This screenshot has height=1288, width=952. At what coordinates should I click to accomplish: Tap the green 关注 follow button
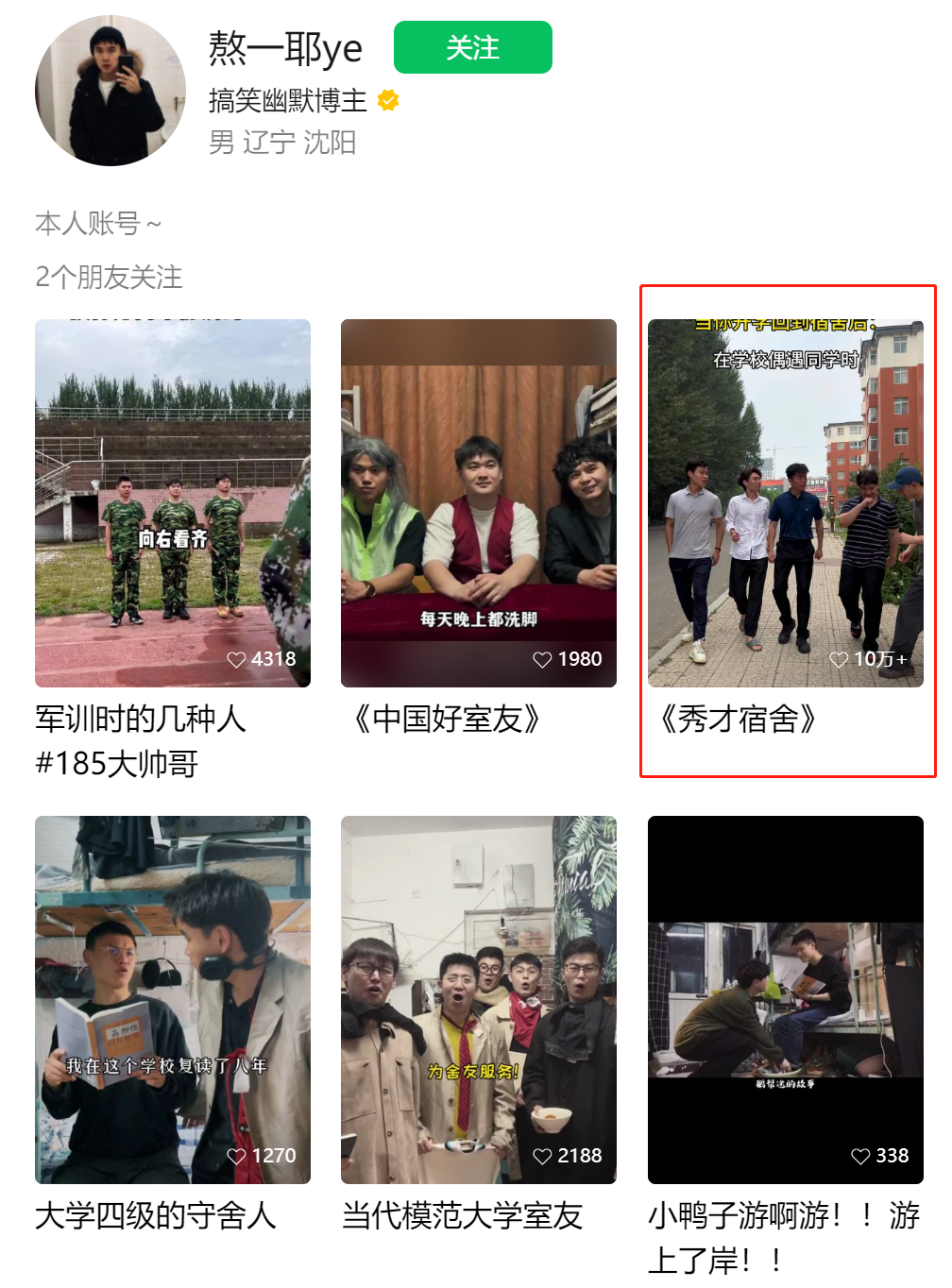[472, 47]
